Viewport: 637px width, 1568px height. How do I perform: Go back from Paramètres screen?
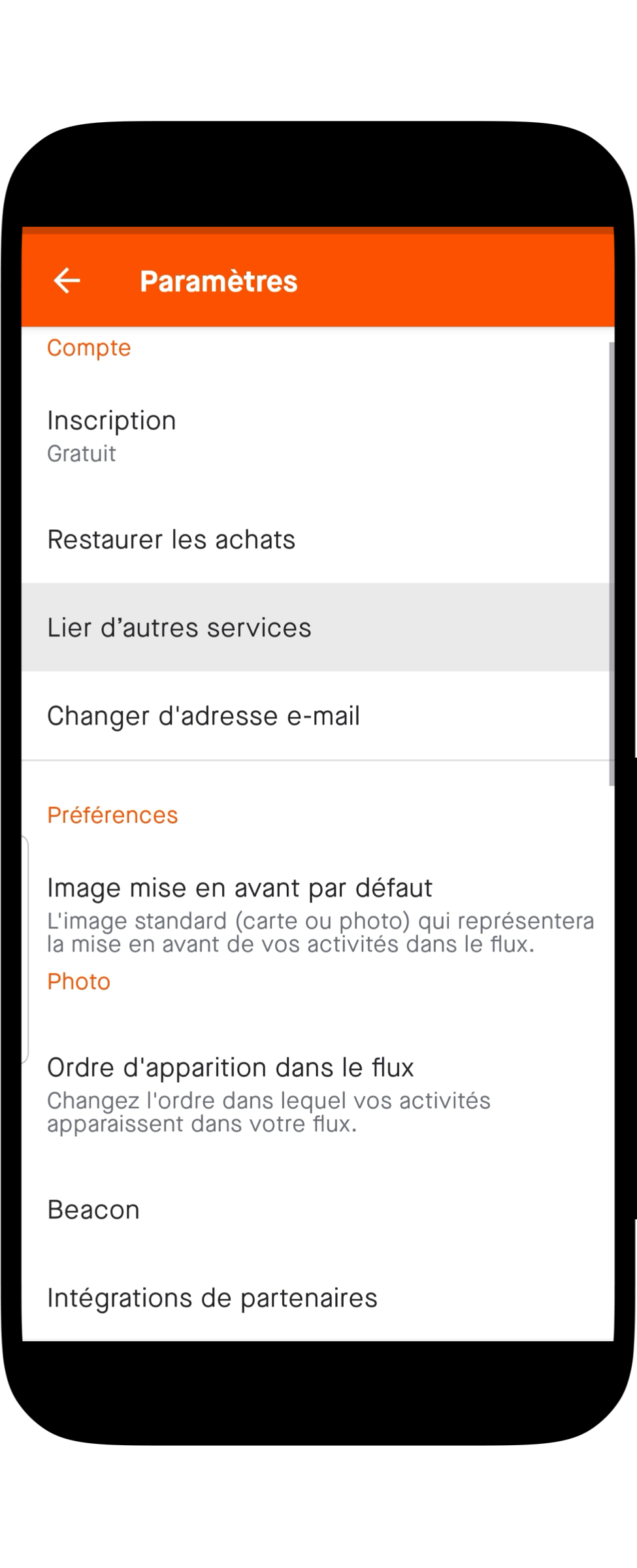67,281
